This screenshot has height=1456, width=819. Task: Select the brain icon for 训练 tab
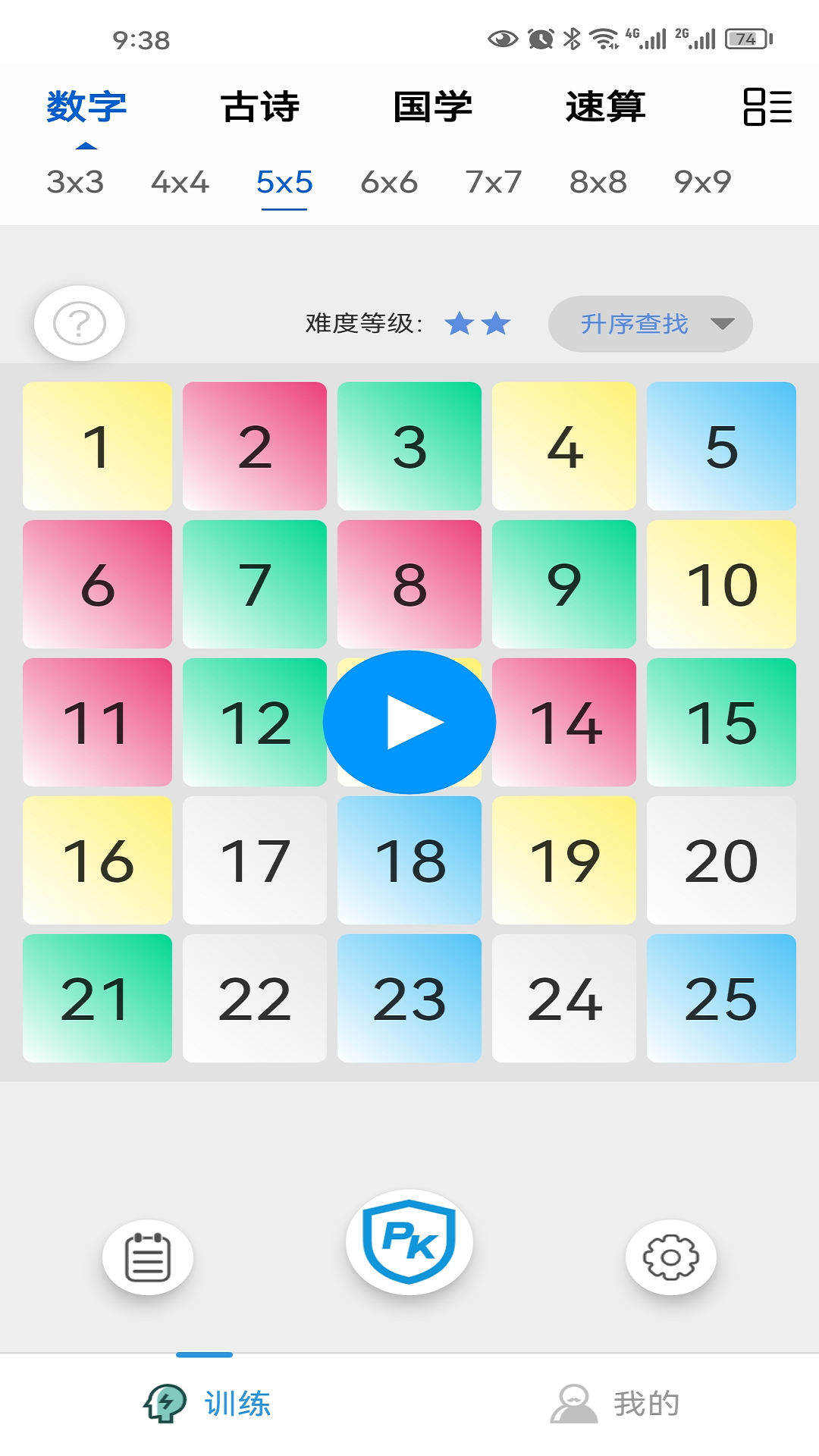(166, 1402)
